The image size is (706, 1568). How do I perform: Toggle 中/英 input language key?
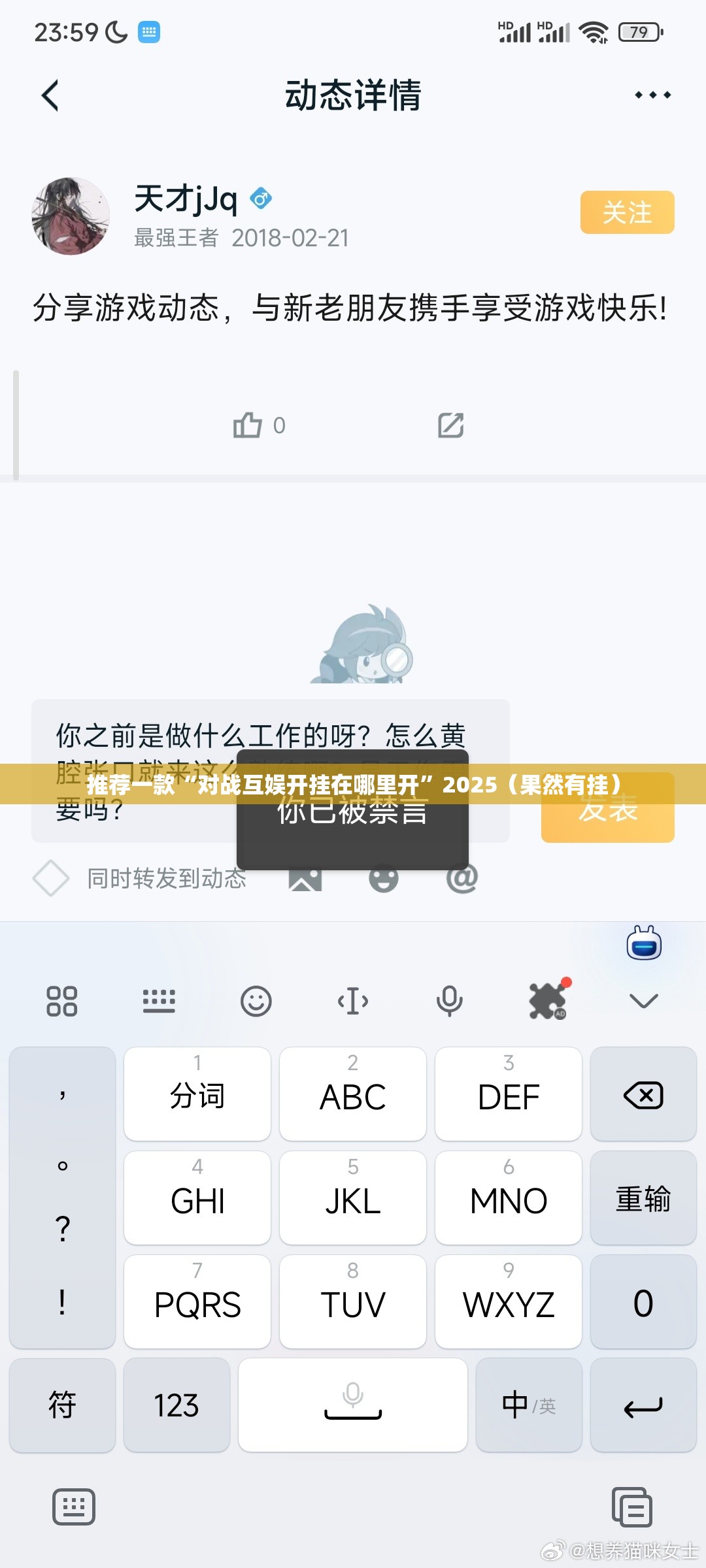click(529, 1405)
